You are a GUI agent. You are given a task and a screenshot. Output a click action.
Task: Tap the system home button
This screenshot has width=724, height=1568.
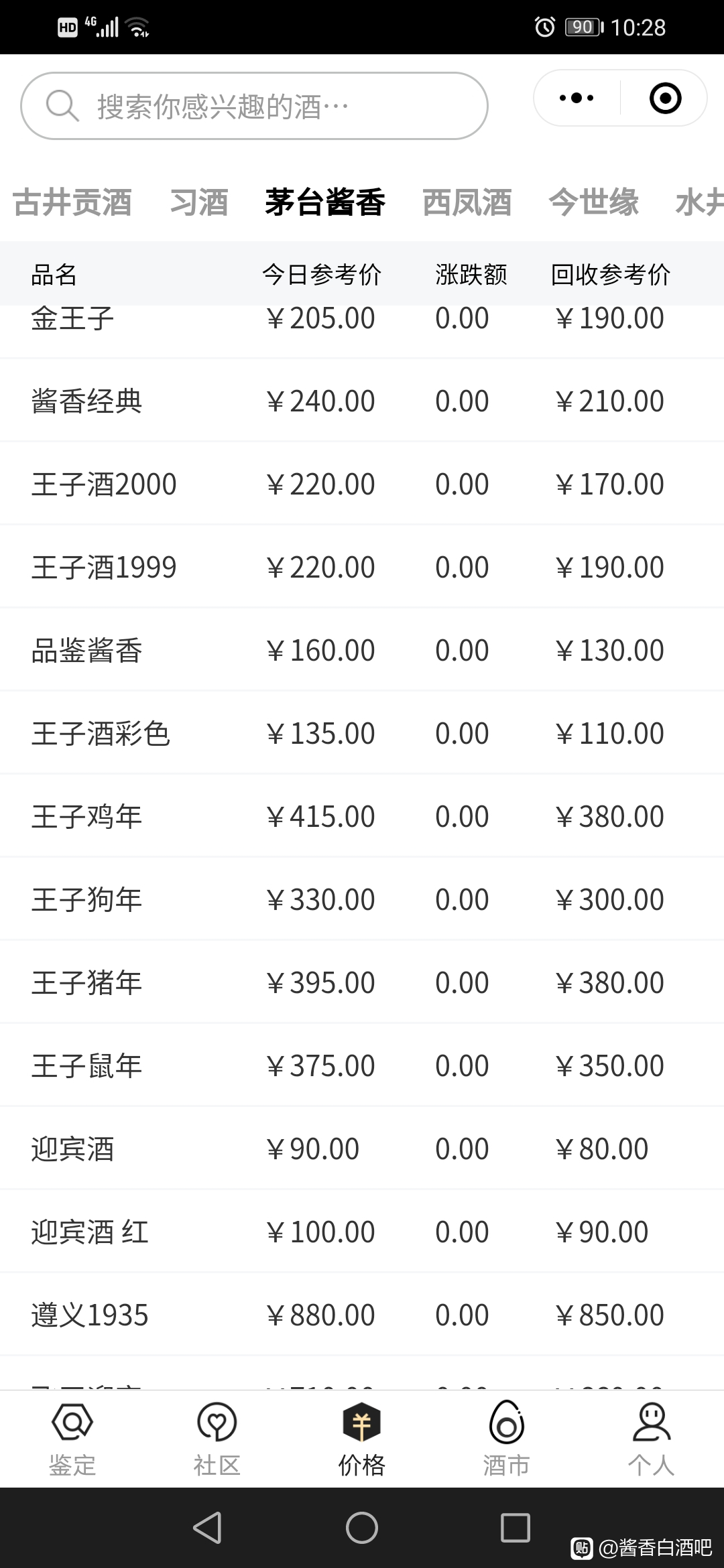[x=362, y=1528]
